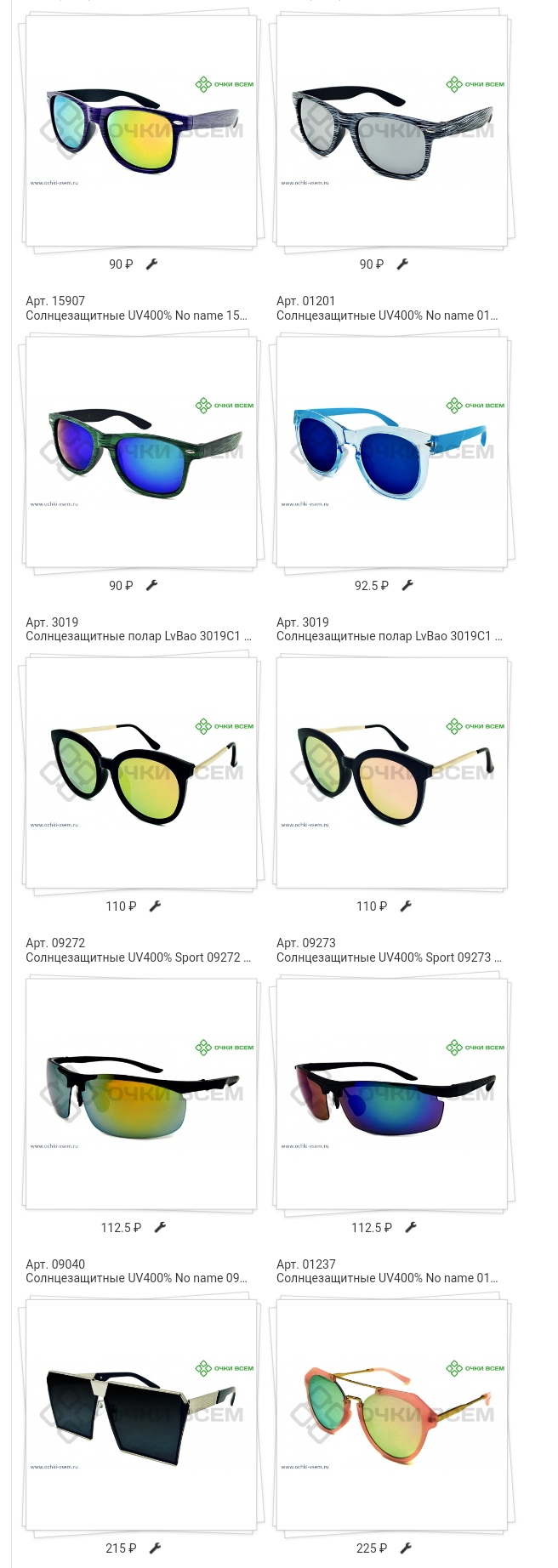Tap the wrench icon under Sport 09272 sunglasses
Viewport: 558px width, 1568px height.
[x=160, y=1227]
